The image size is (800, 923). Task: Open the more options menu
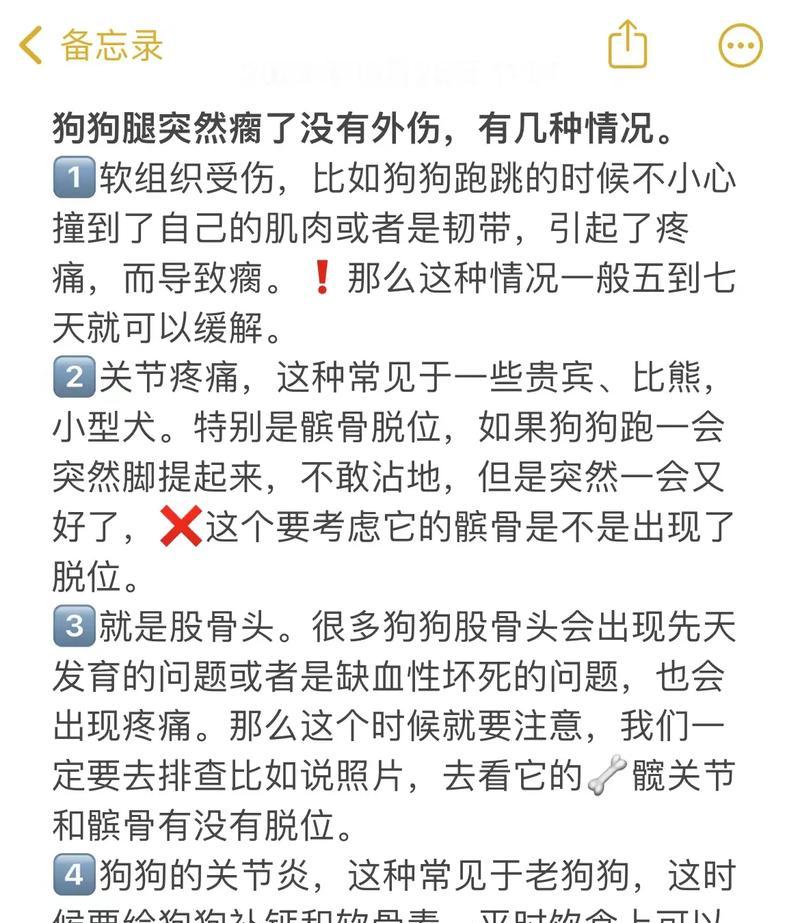[x=741, y=46]
